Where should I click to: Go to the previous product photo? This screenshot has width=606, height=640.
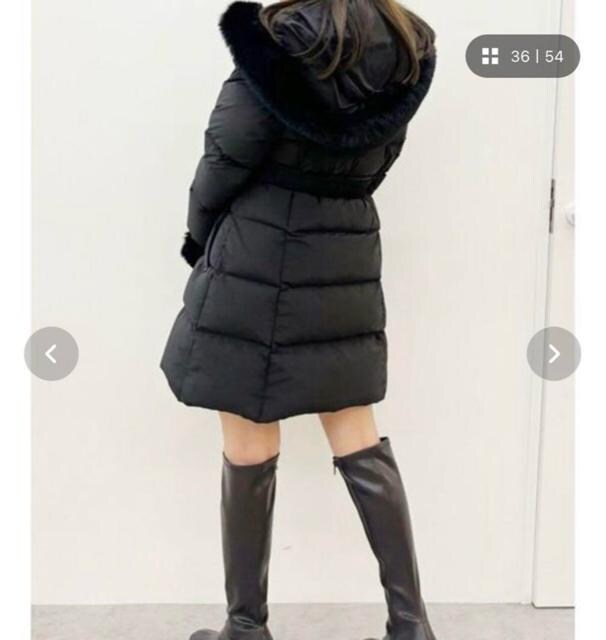pyautogui.click(x=51, y=353)
